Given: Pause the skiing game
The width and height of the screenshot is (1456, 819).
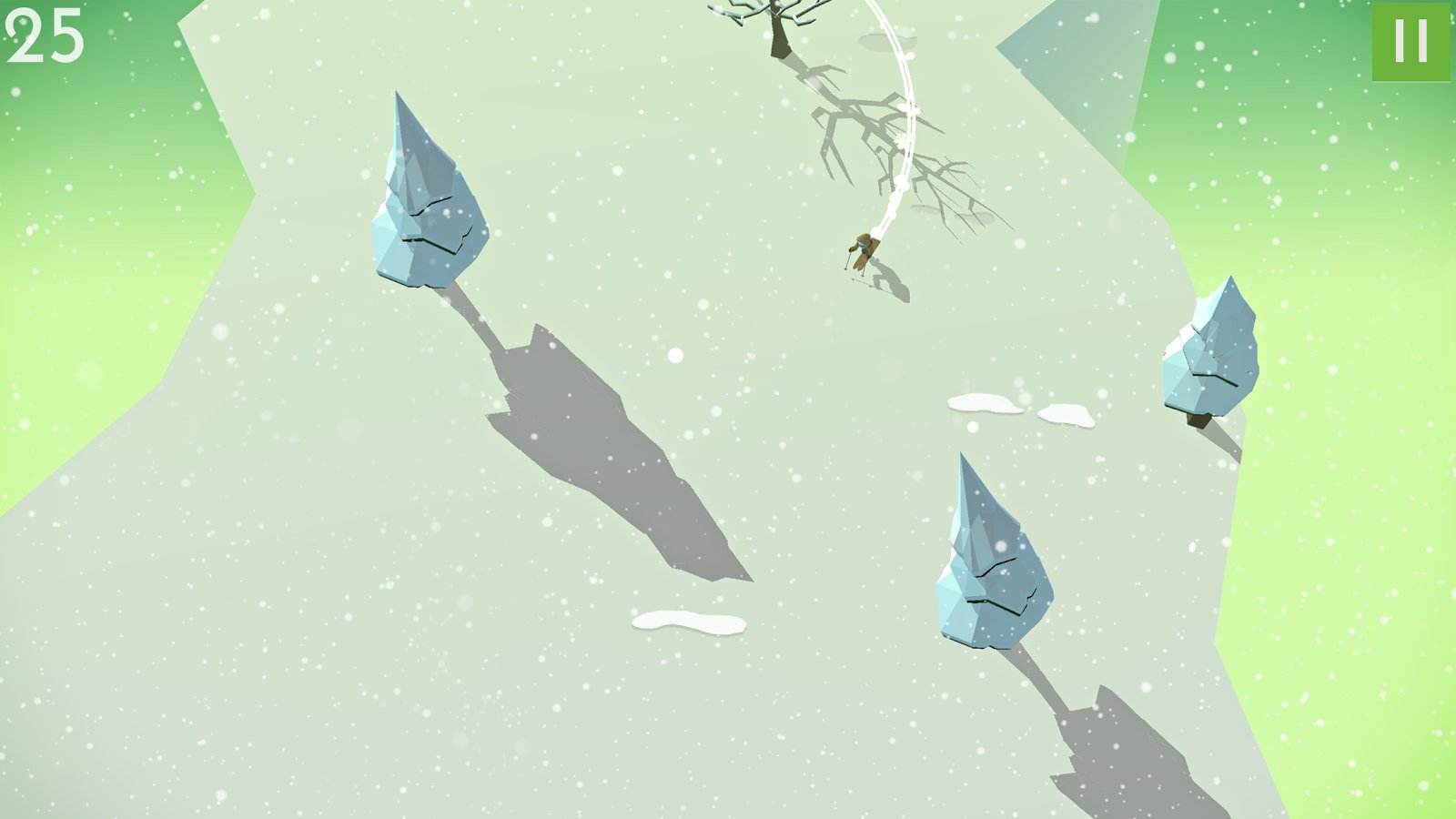Looking at the screenshot, I should point(1410,42).
